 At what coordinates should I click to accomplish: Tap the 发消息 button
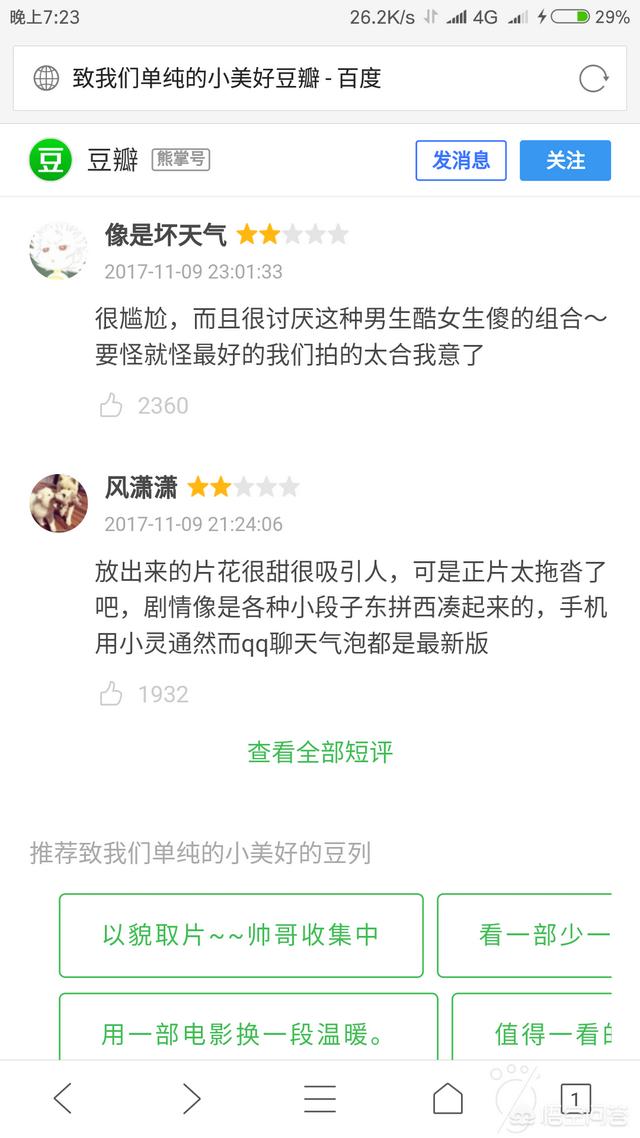coord(461,160)
